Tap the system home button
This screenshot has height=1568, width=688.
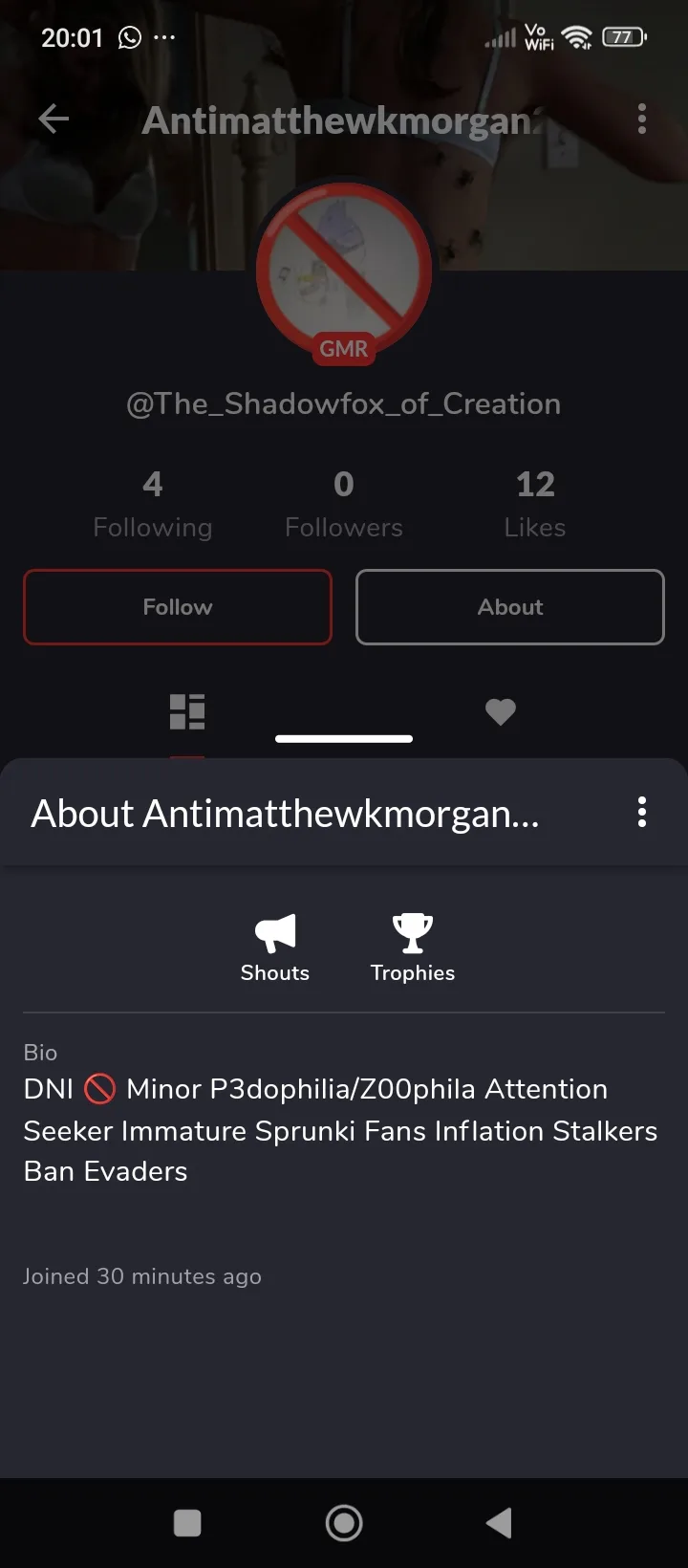pyautogui.click(x=344, y=1522)
